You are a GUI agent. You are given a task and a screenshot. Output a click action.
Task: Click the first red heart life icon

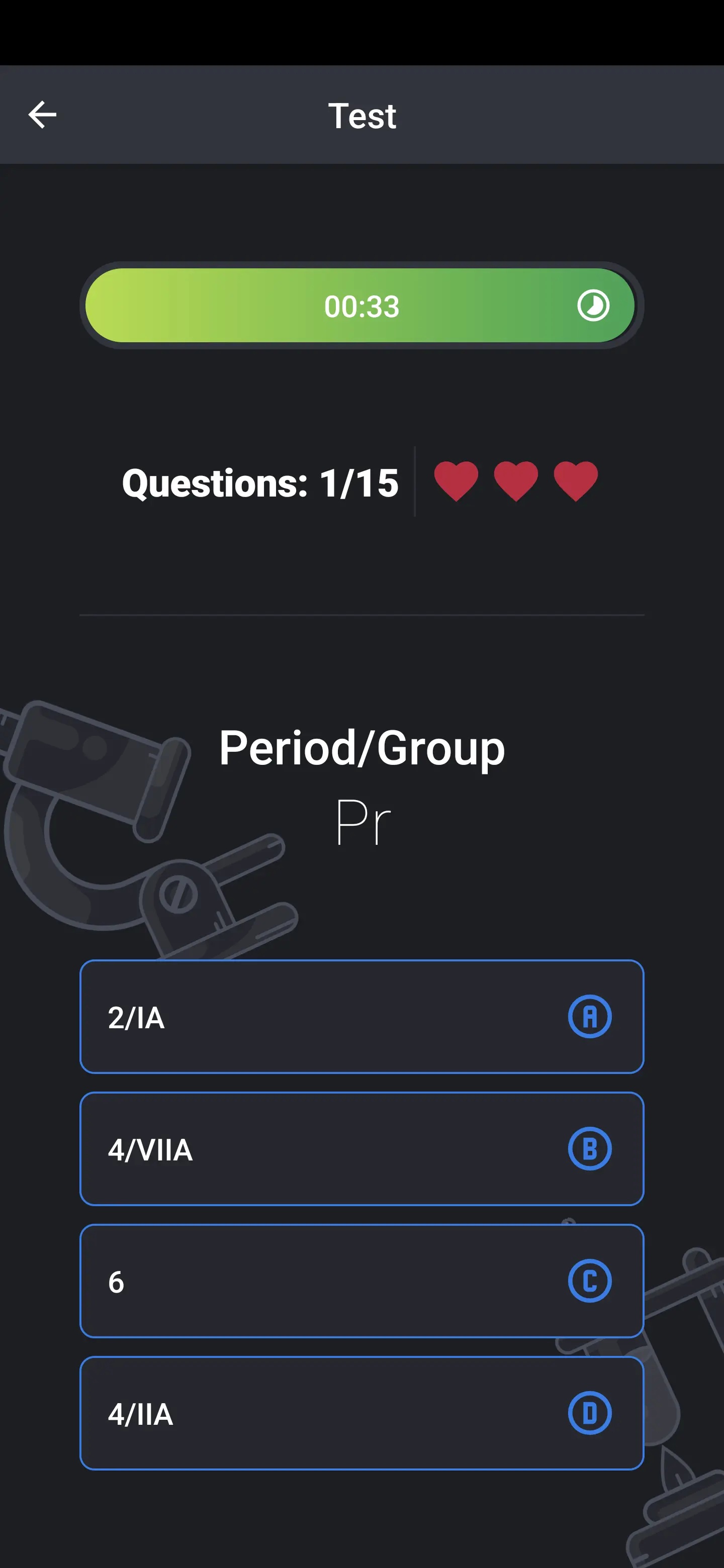(457, 481)
